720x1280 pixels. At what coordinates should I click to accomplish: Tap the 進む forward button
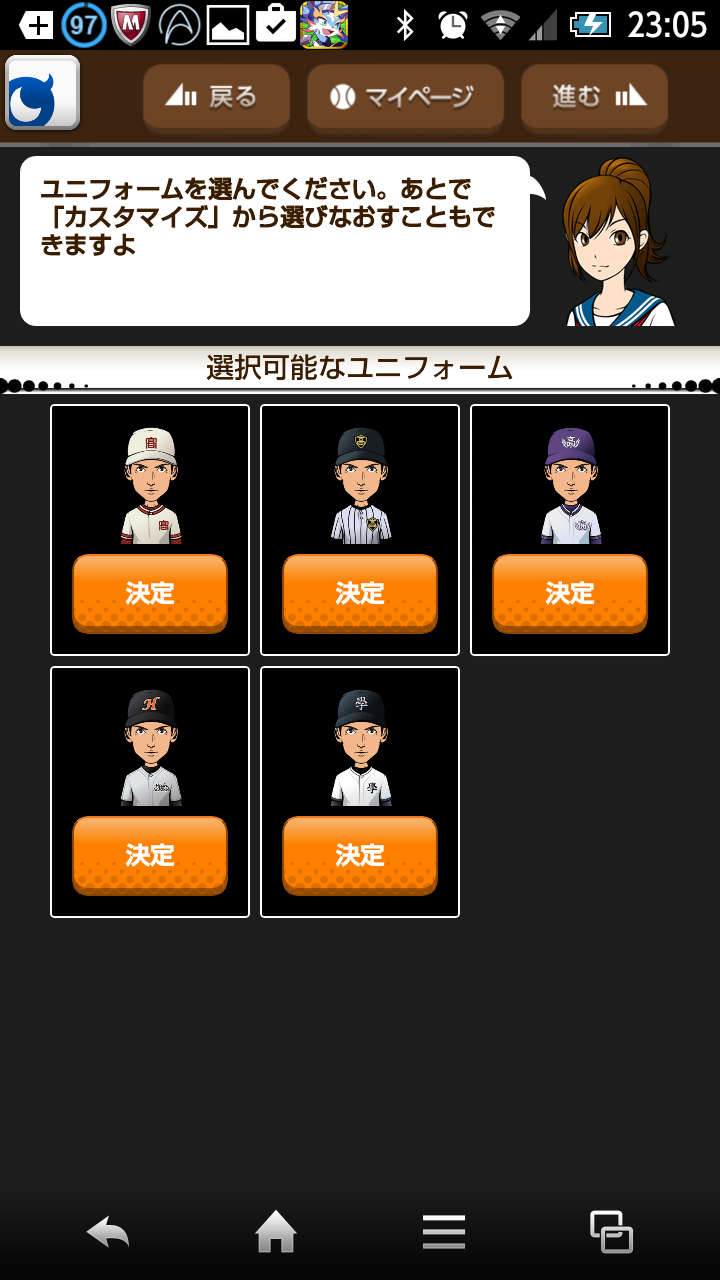point(594,96)
